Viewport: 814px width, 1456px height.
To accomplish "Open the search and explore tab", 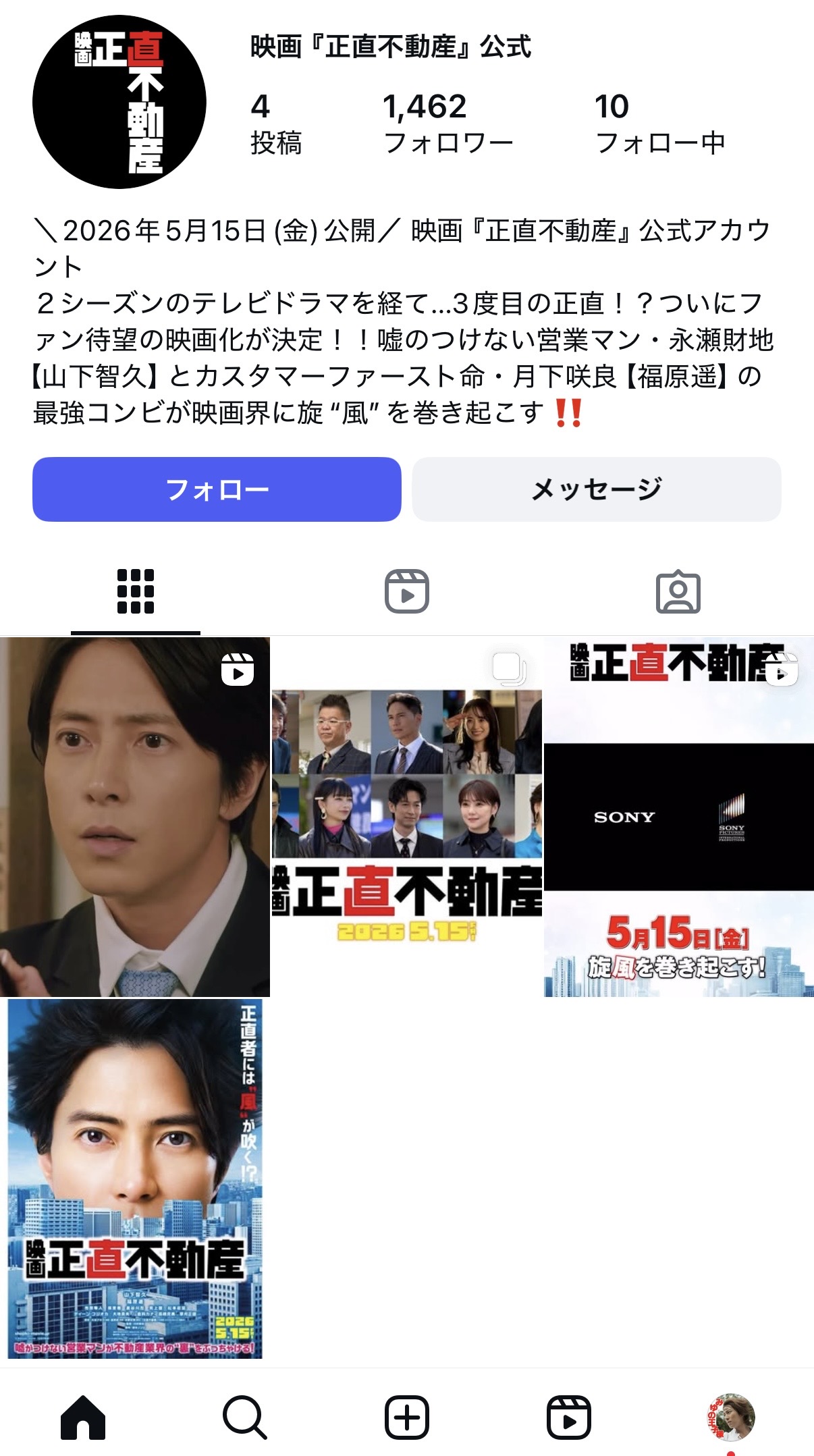I will (244, 1417).
